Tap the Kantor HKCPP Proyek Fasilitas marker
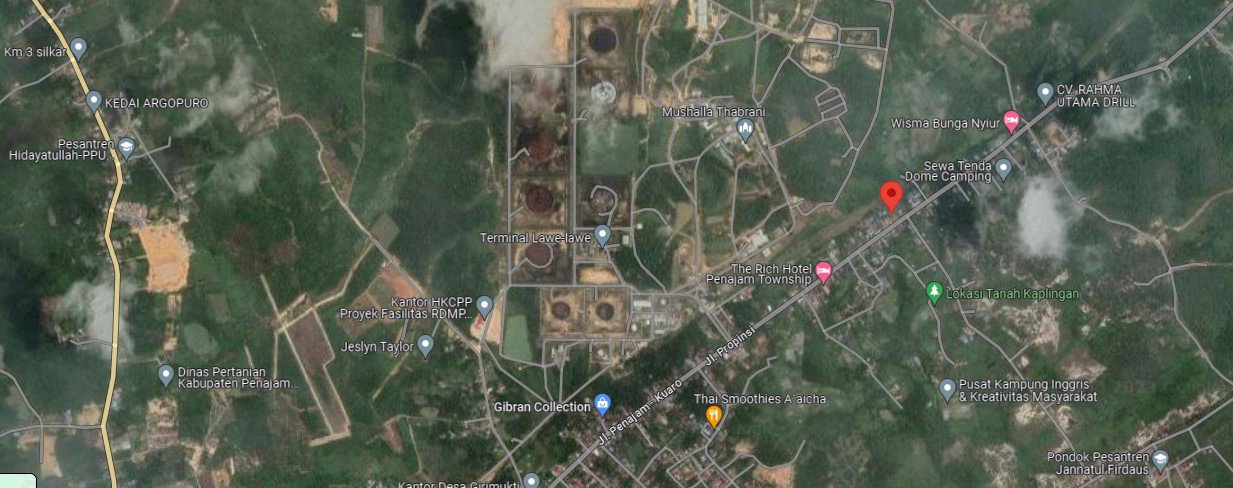Image resolution: width=1233 pixels, height=488 pixels. tap(484, 305)
